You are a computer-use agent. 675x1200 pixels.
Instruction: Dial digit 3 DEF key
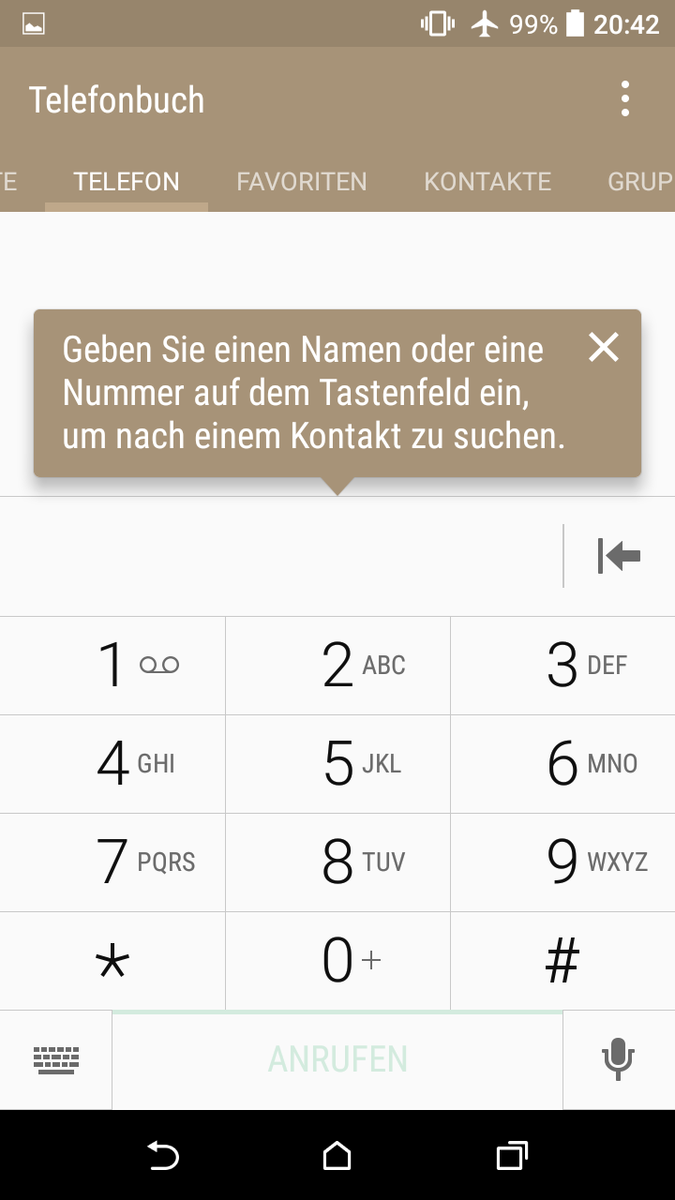click(x=563, y=665)
